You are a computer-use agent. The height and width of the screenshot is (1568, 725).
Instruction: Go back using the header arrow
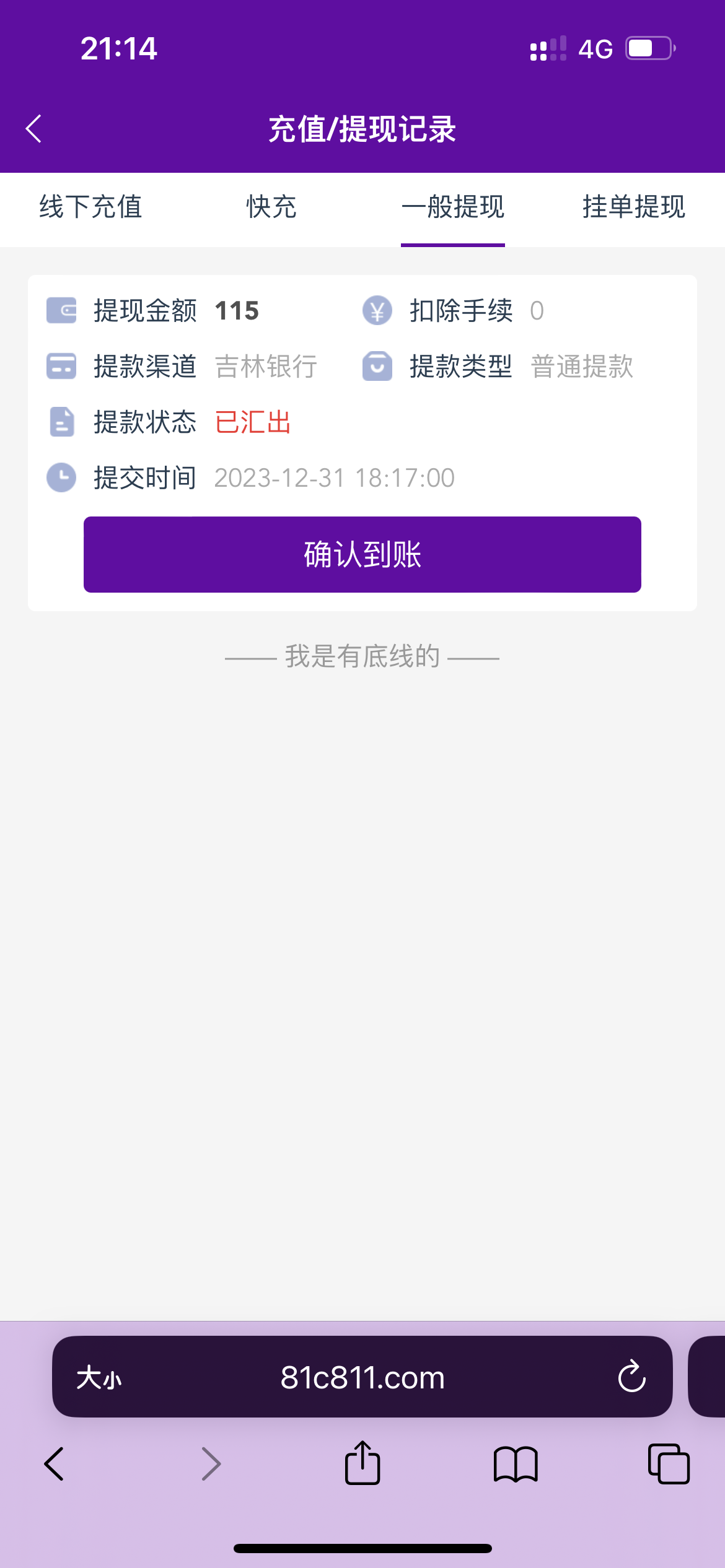click(x=34, y=129)
